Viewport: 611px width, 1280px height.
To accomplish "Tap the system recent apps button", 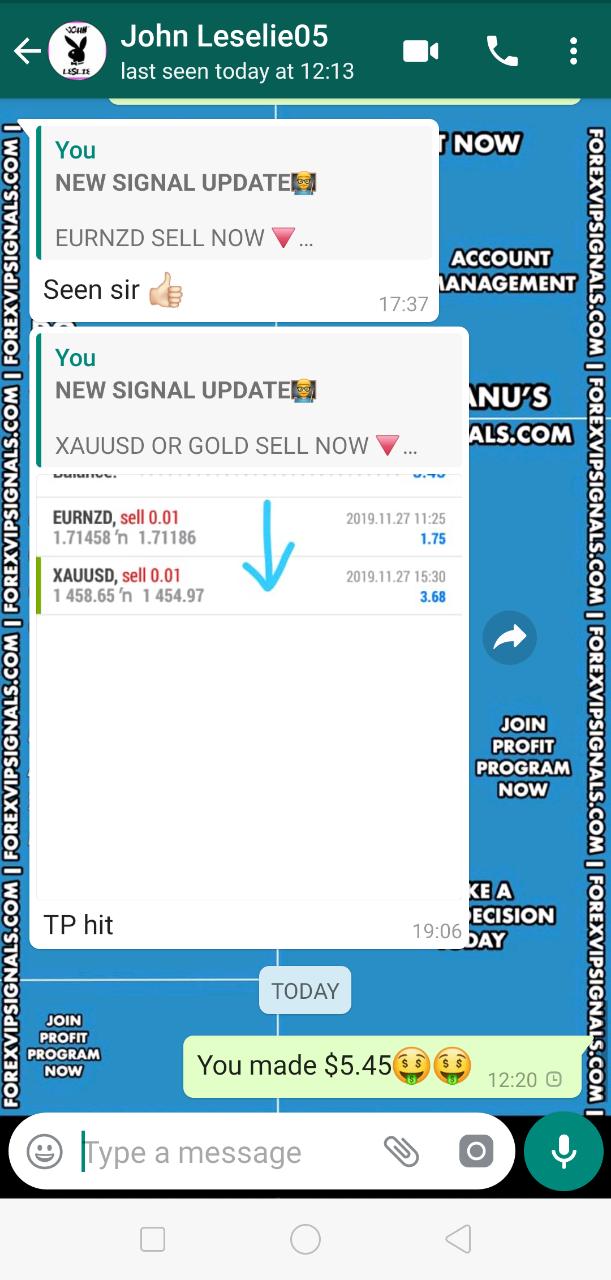I will pos(153,1240).
